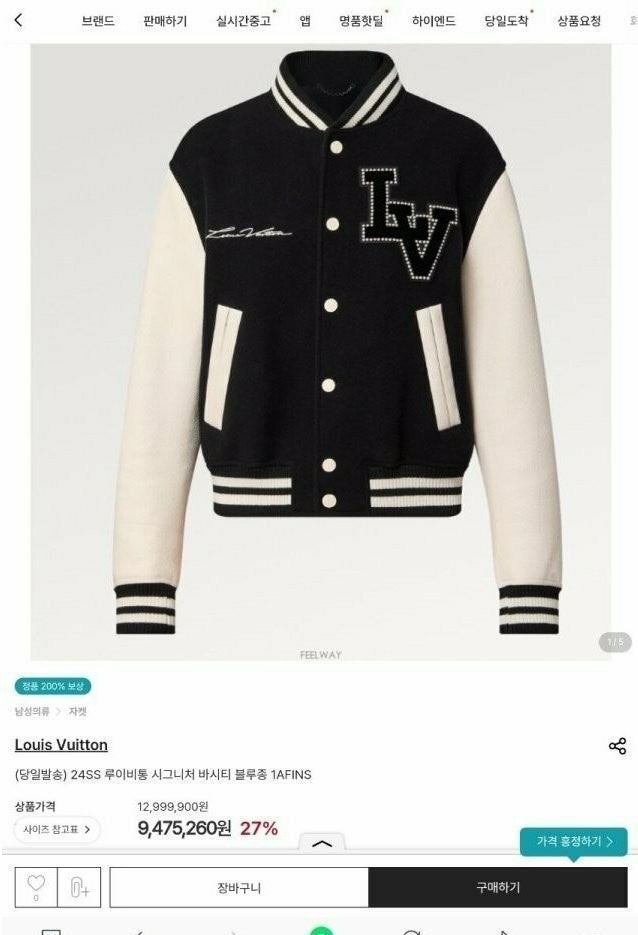The width and height of the screenshot is (638, 935).
Task: Like this product with the heart icon
Action: pyautogui.click(x=36, y=886)
